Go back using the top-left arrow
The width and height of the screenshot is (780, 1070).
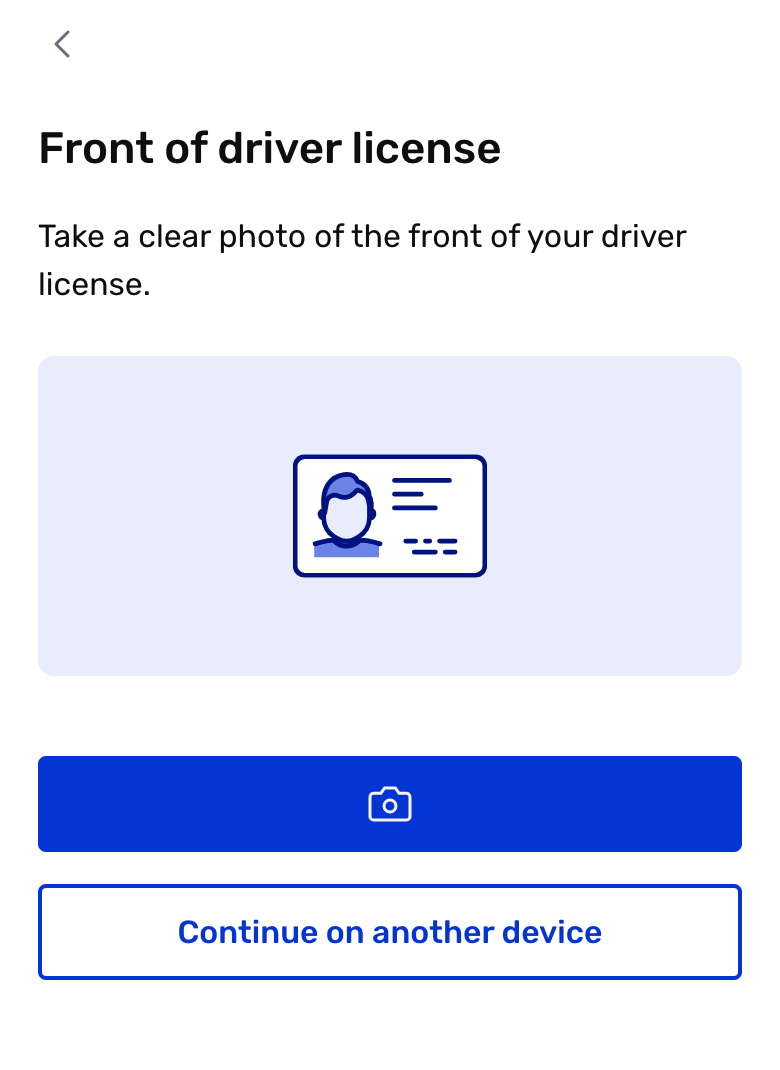[62, 44]
